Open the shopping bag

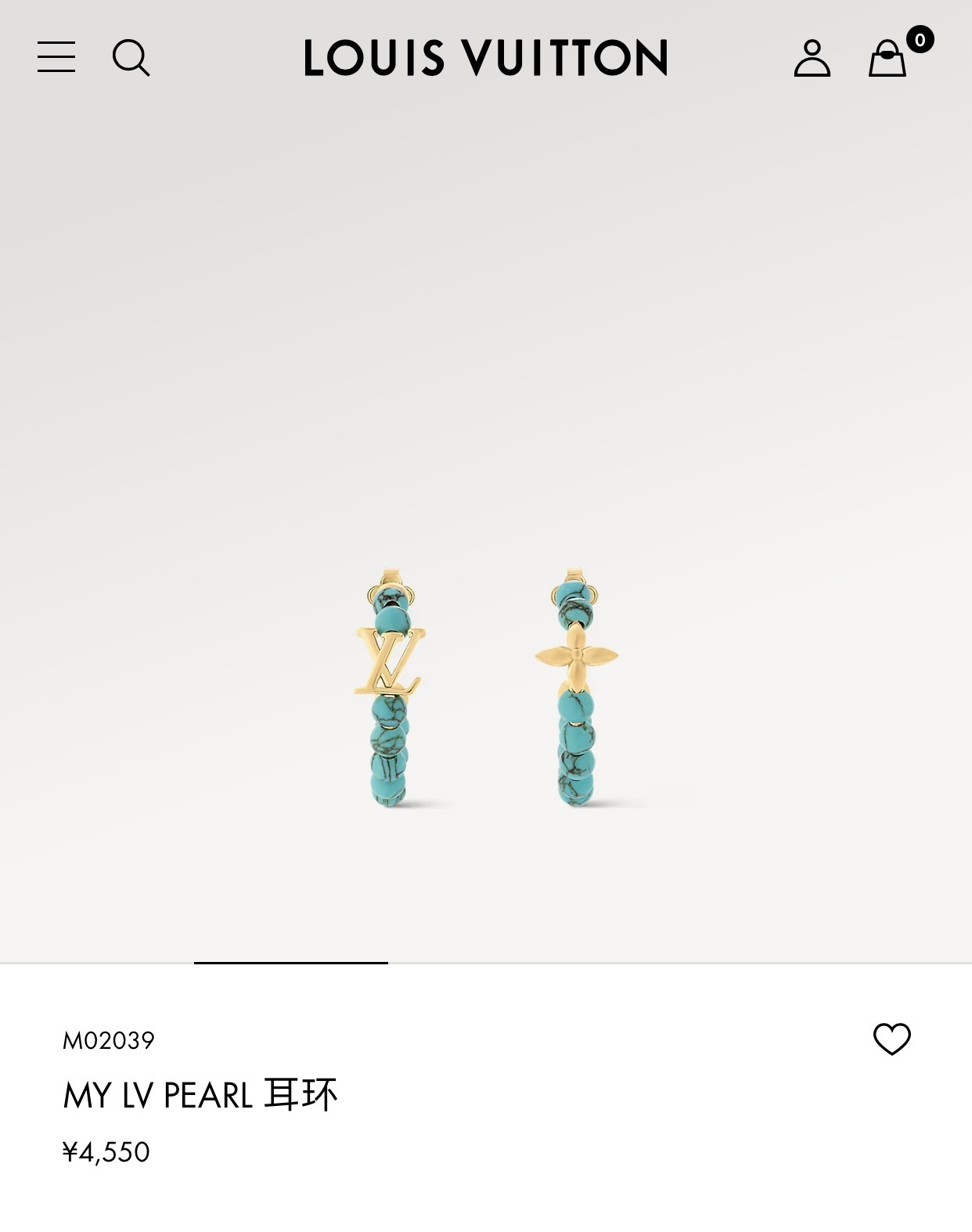click(x=887, y=58)
